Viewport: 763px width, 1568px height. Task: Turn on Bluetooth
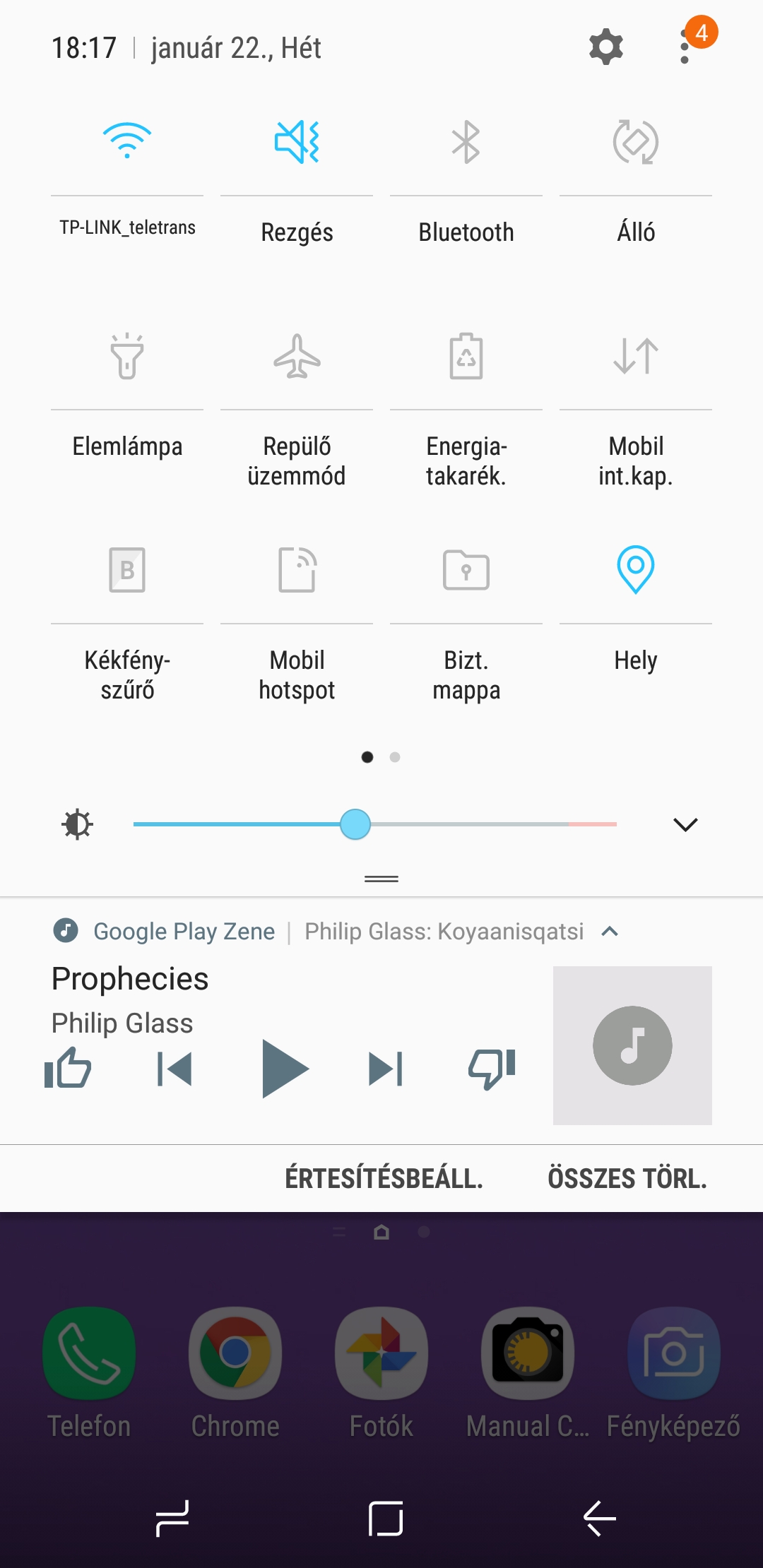click(466, 141)
